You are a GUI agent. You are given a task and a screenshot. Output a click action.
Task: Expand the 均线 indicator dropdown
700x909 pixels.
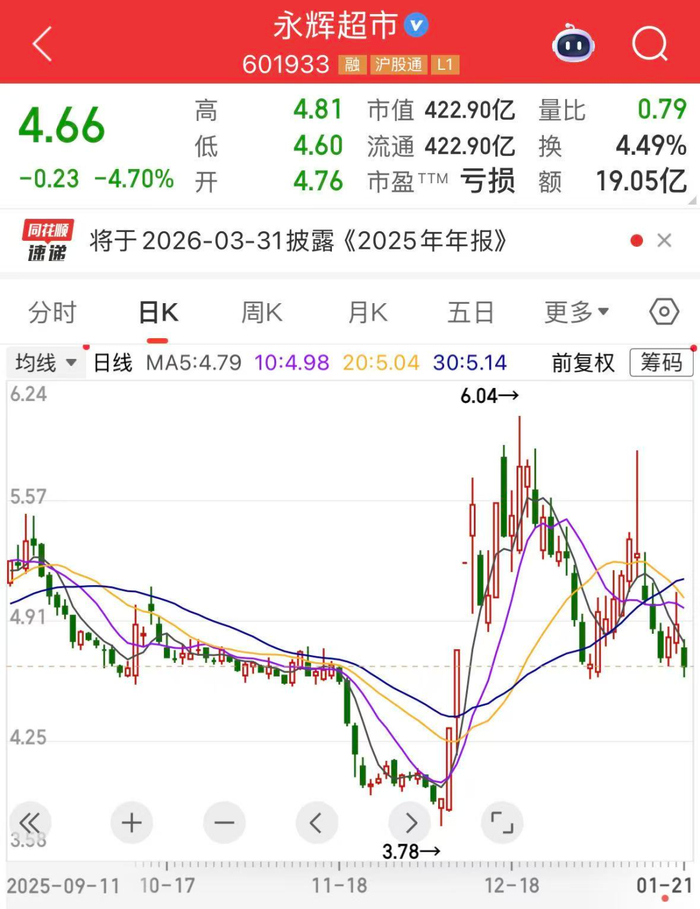(46, 362)
